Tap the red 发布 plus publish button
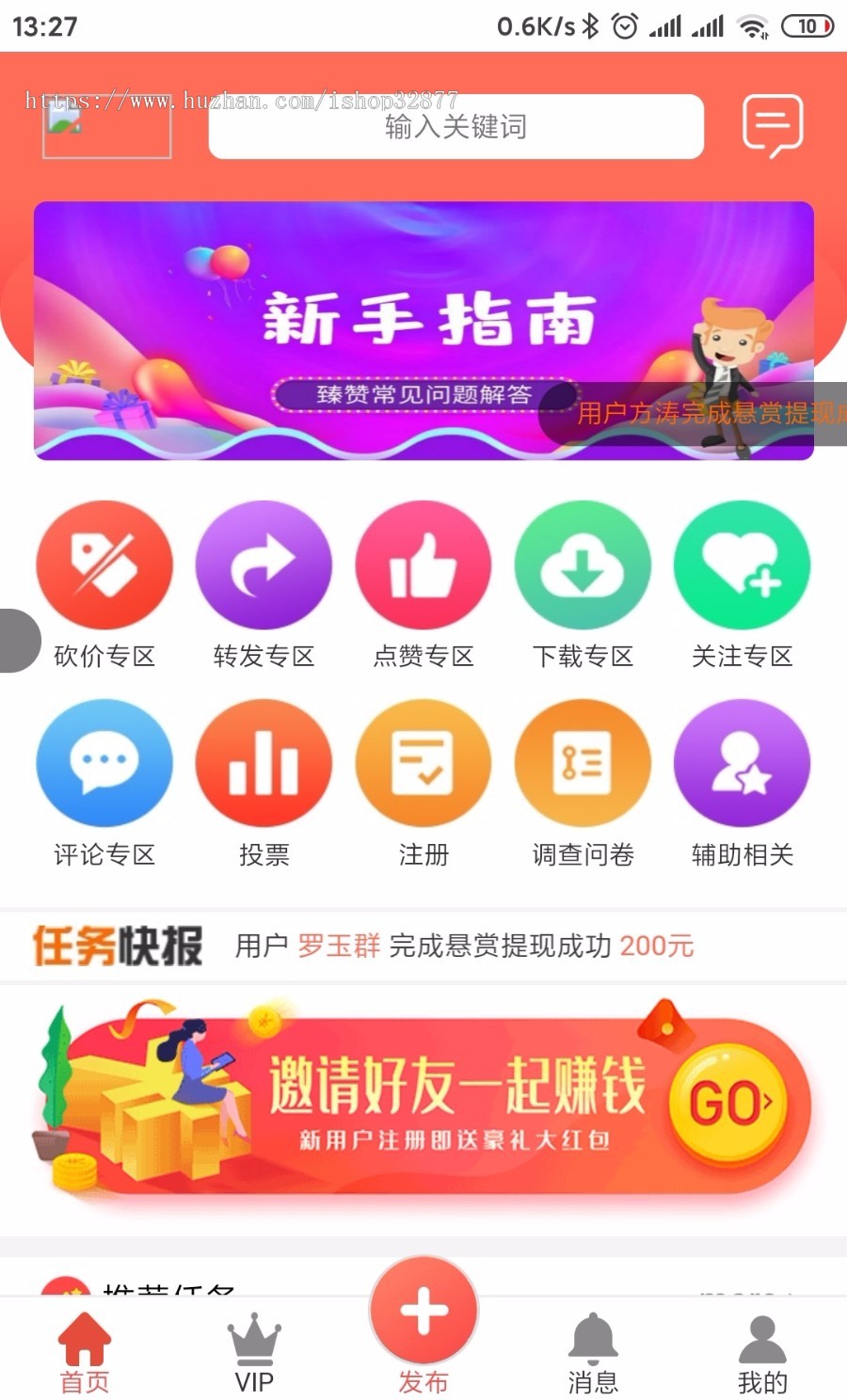 (x=423, y=1308)
